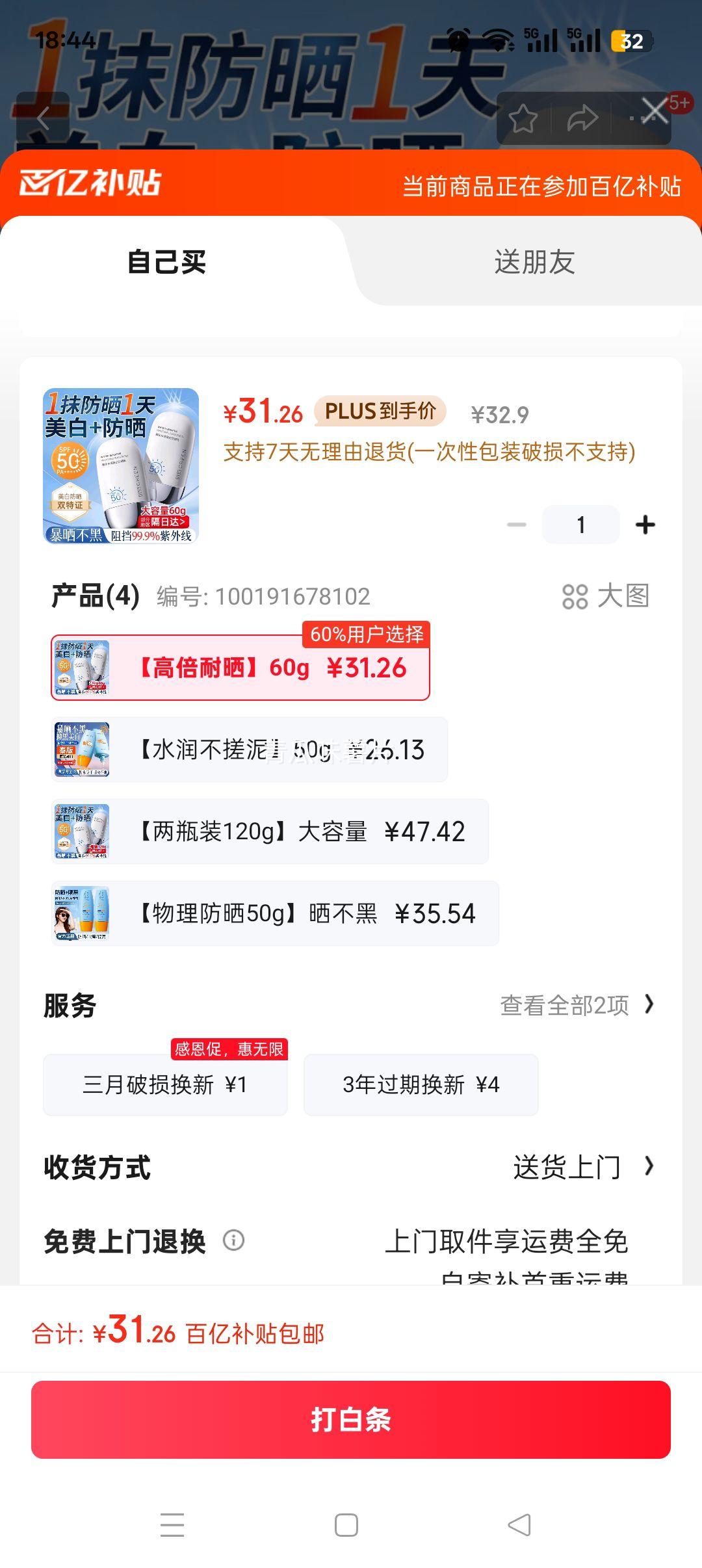Viewport: 702px width, 1568px height.
Task: Add 三月破损换新 ¥1 service
Action: coord(165,1085)
